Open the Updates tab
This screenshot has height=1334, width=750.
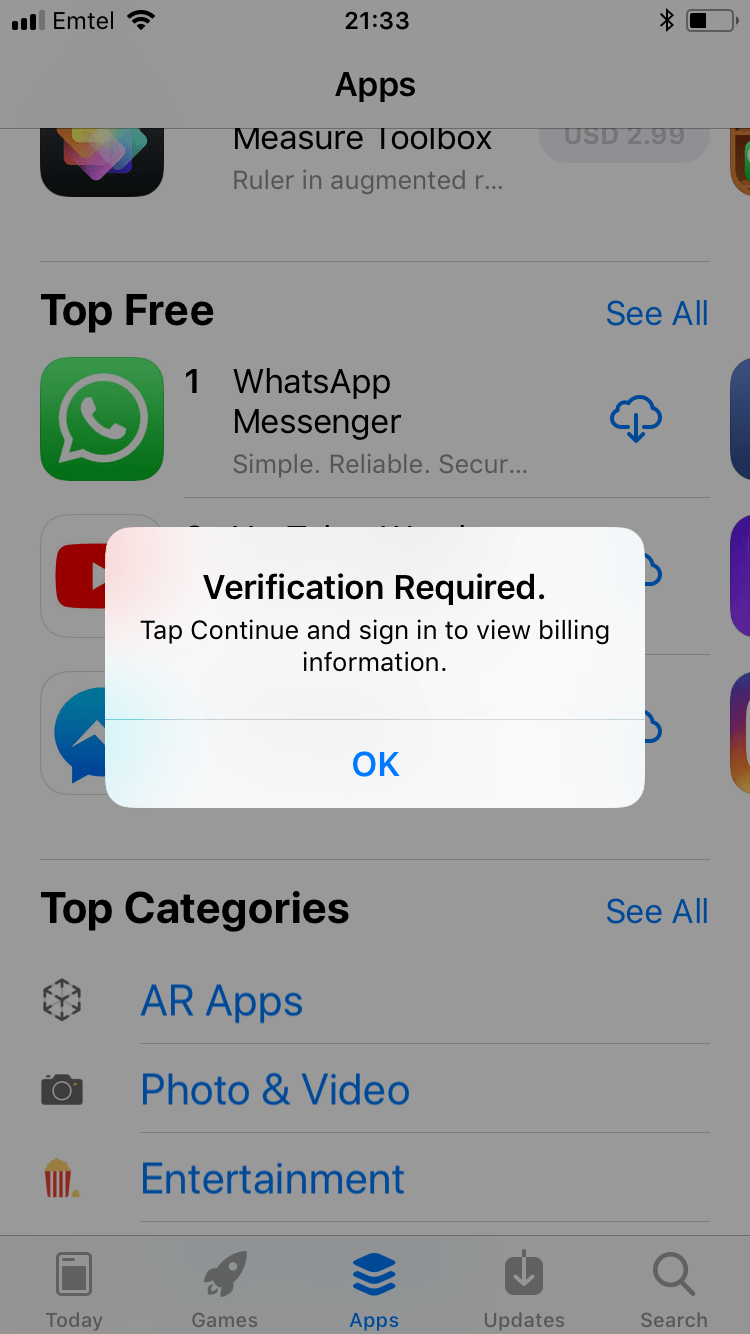click(524, 1288)
